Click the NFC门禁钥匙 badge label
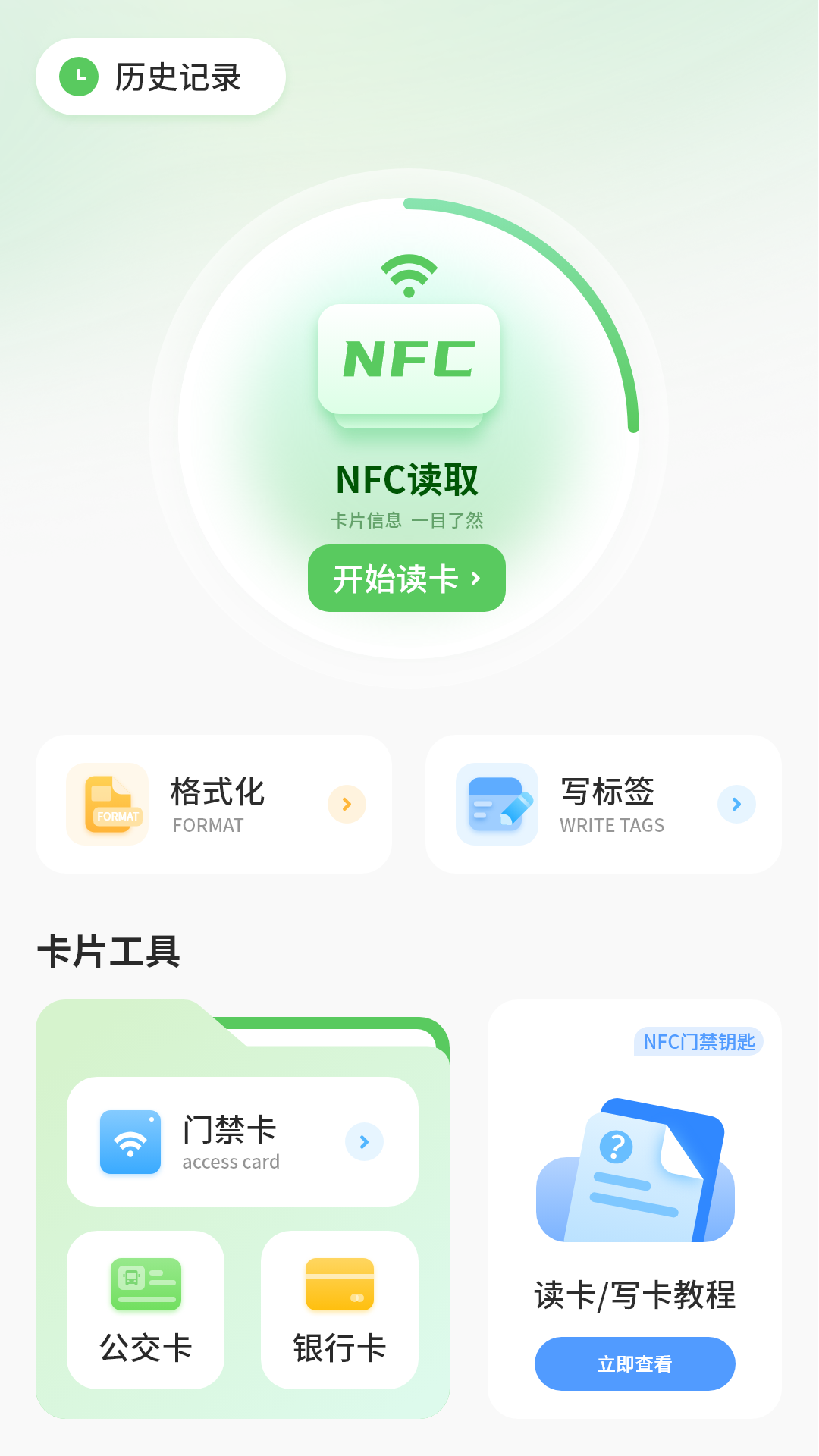 pos(698,1043)
